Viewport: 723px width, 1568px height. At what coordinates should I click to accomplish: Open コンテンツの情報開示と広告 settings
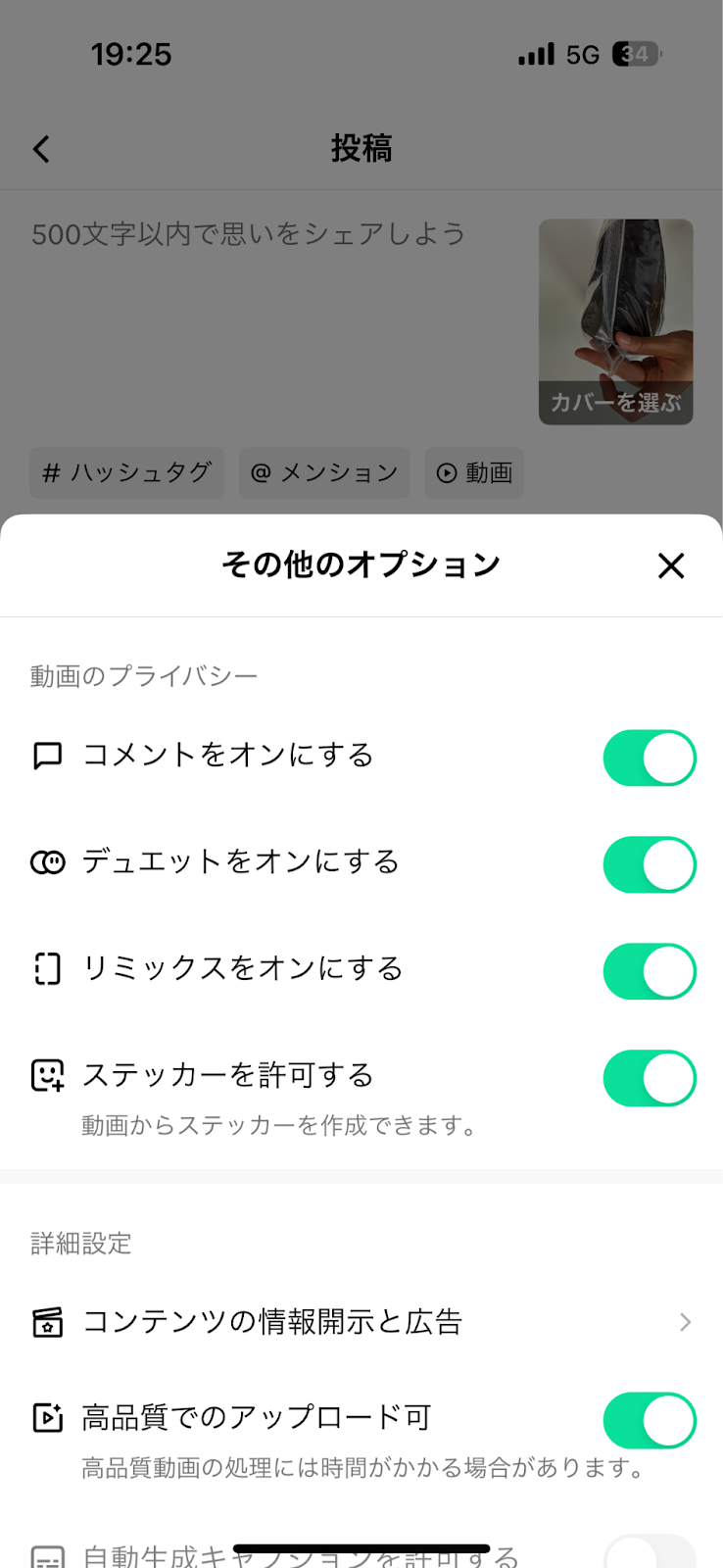point(361,1322)
